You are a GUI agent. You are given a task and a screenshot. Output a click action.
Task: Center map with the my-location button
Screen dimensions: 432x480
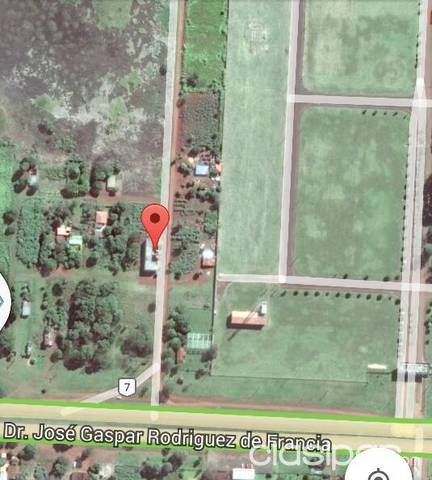point(377,468)
